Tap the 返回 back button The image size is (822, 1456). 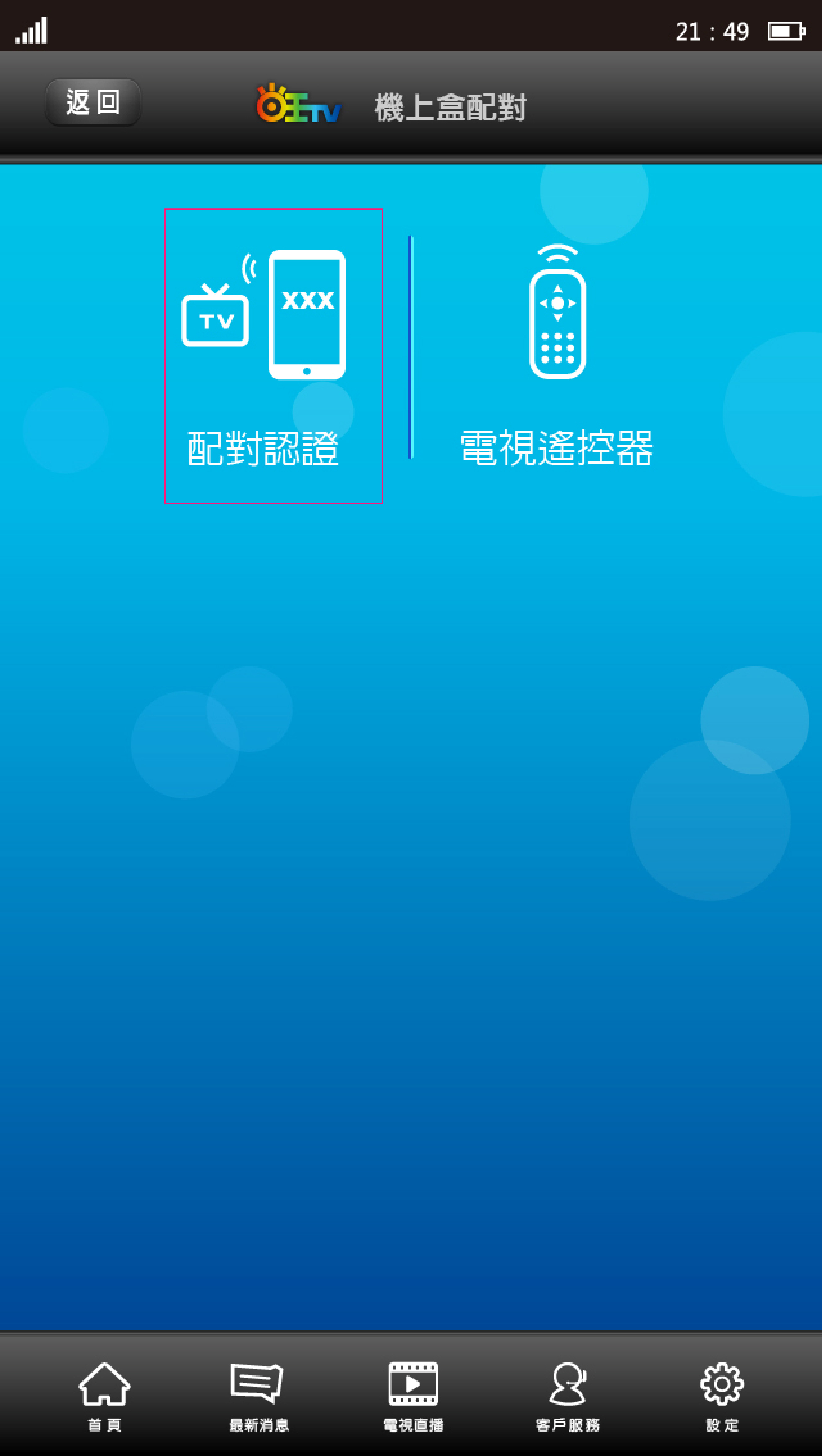(x=93, y=102)
